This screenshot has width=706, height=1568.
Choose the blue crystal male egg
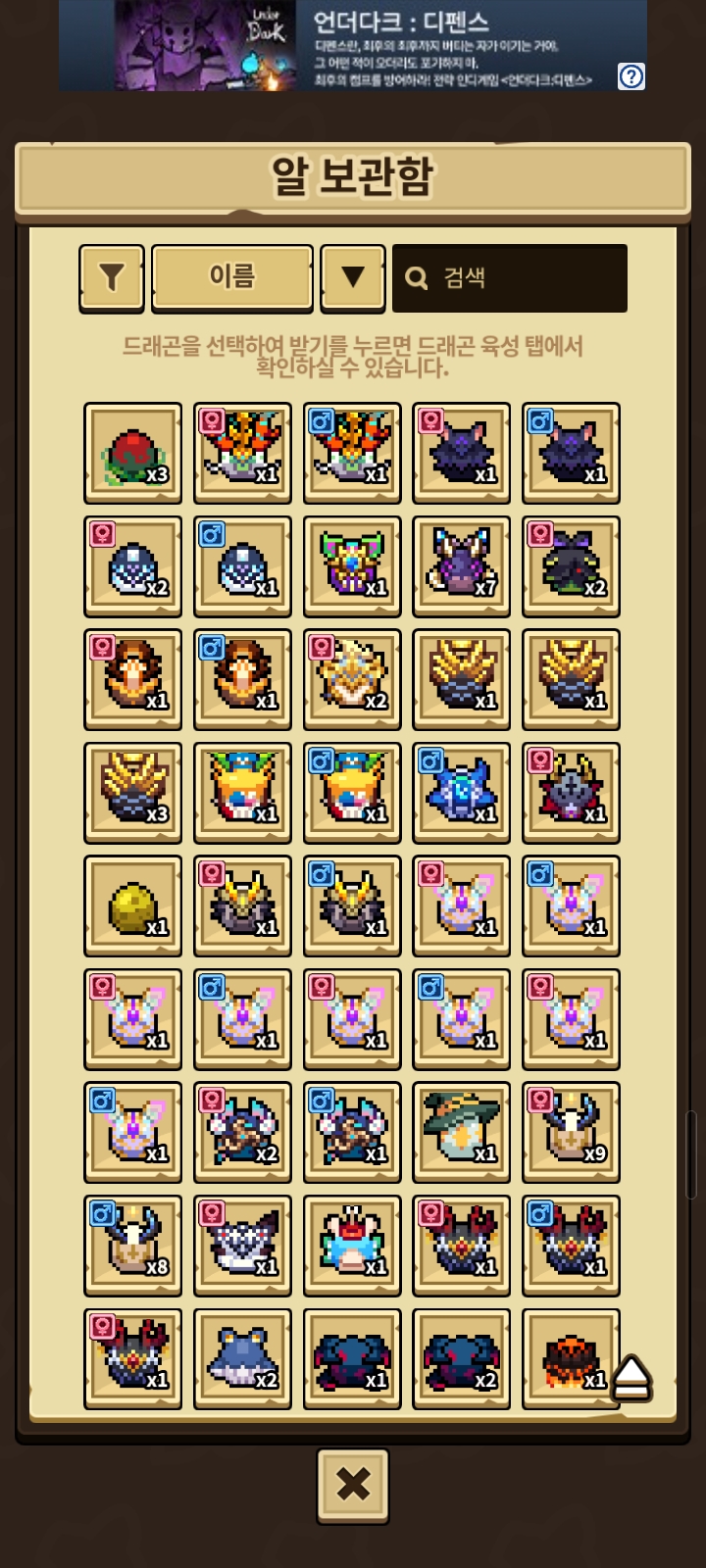462,793
